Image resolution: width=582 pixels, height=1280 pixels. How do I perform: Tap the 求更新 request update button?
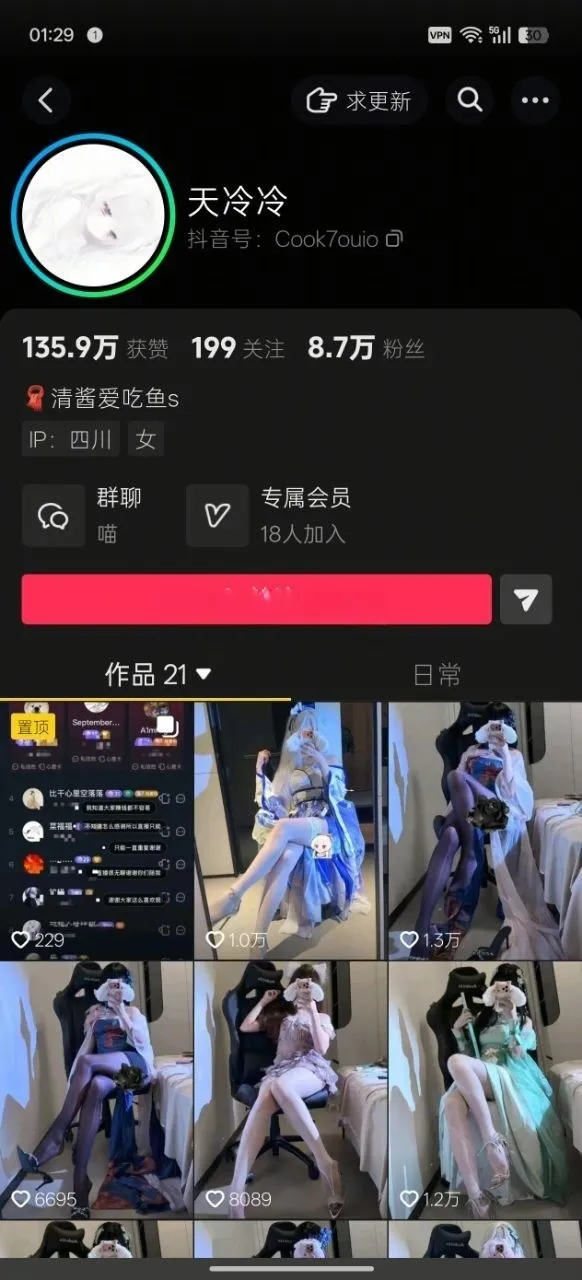(x=359, y=100)
